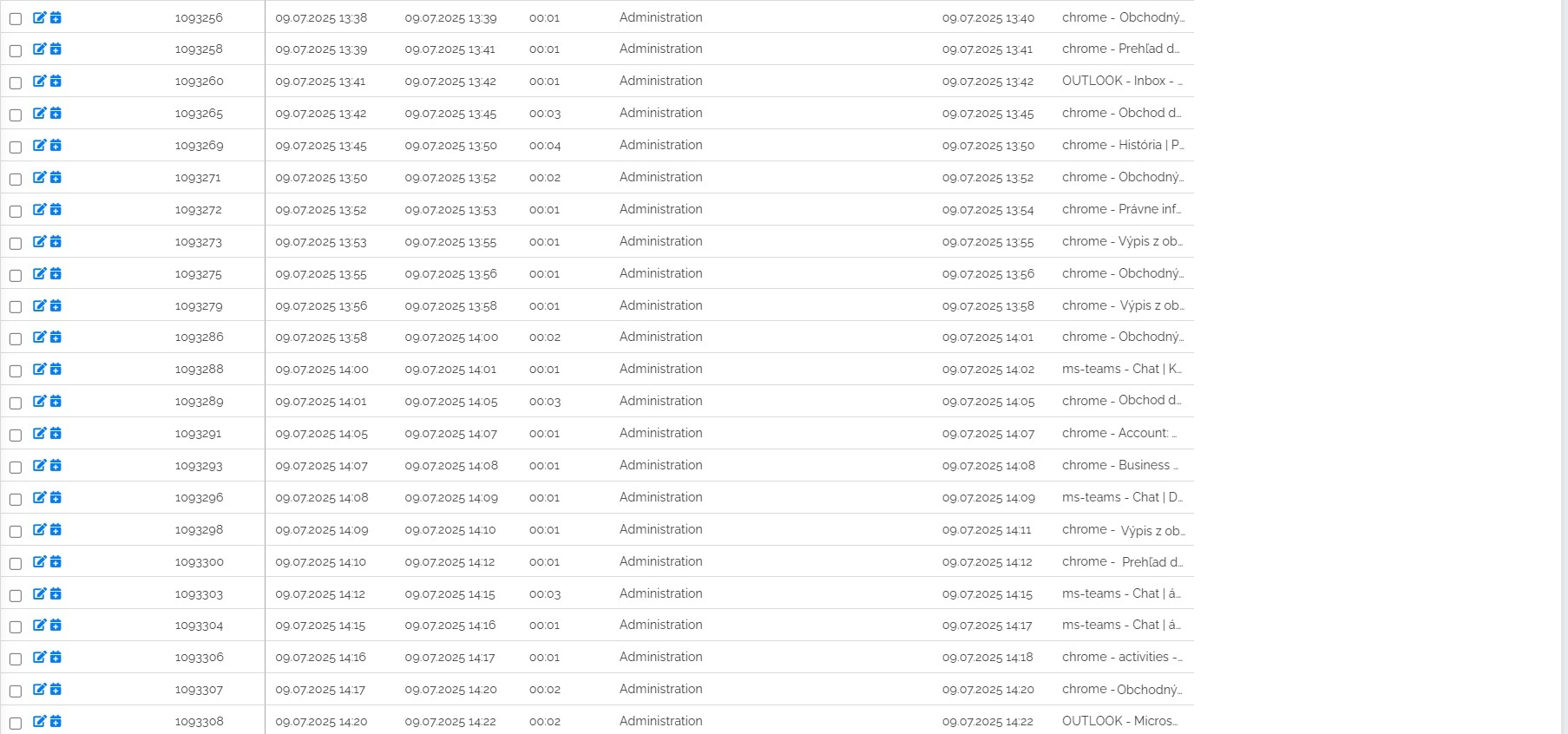Tick the checkbox beside 1093303
Image resolution: width=1568 pixels, height=734 pixels.
coord(16,596)
